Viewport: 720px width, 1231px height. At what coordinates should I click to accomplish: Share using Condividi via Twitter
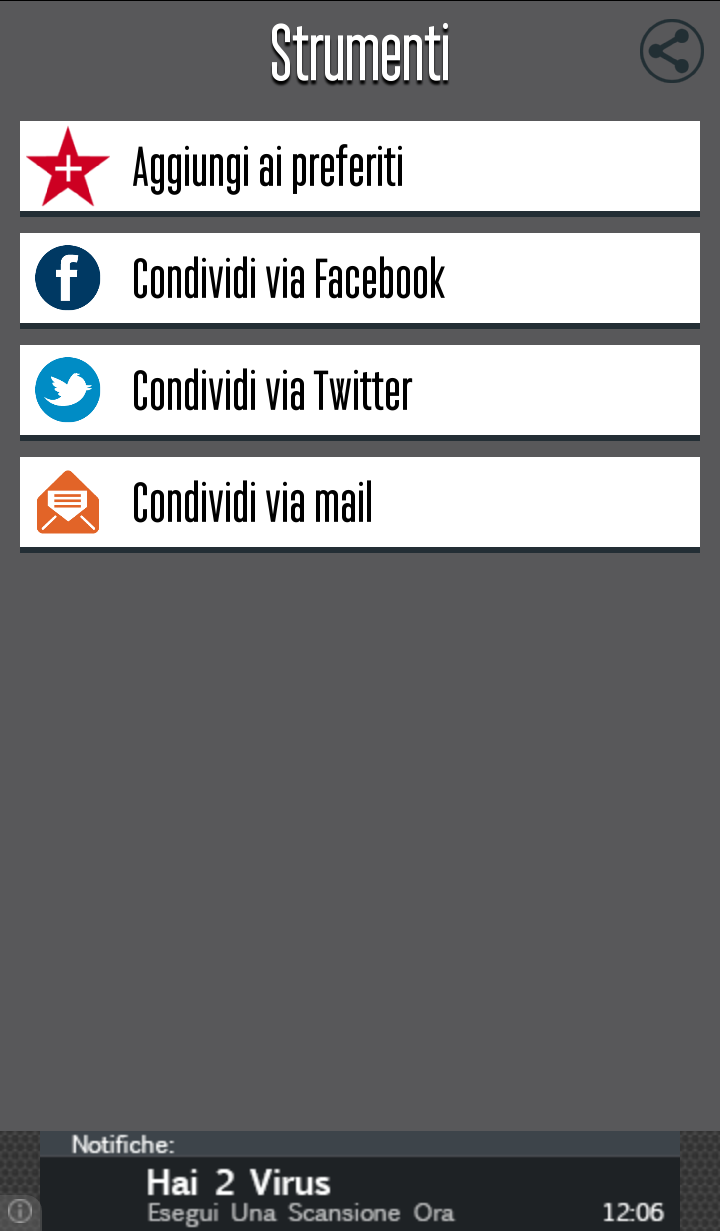click(x=360, y=391)
